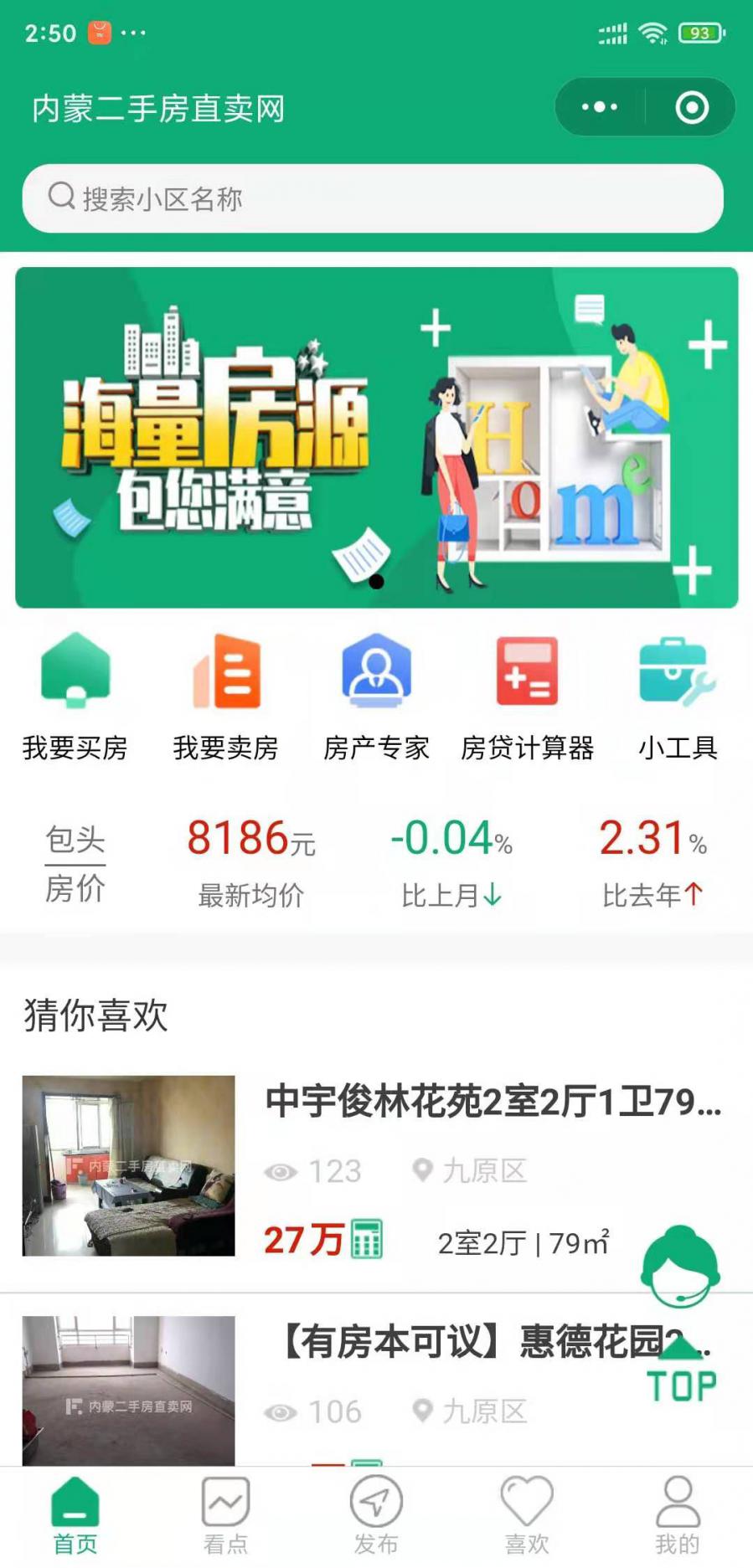Open the mini-program ••• options menu
753x1568 pixels.
tap(597, 106)
